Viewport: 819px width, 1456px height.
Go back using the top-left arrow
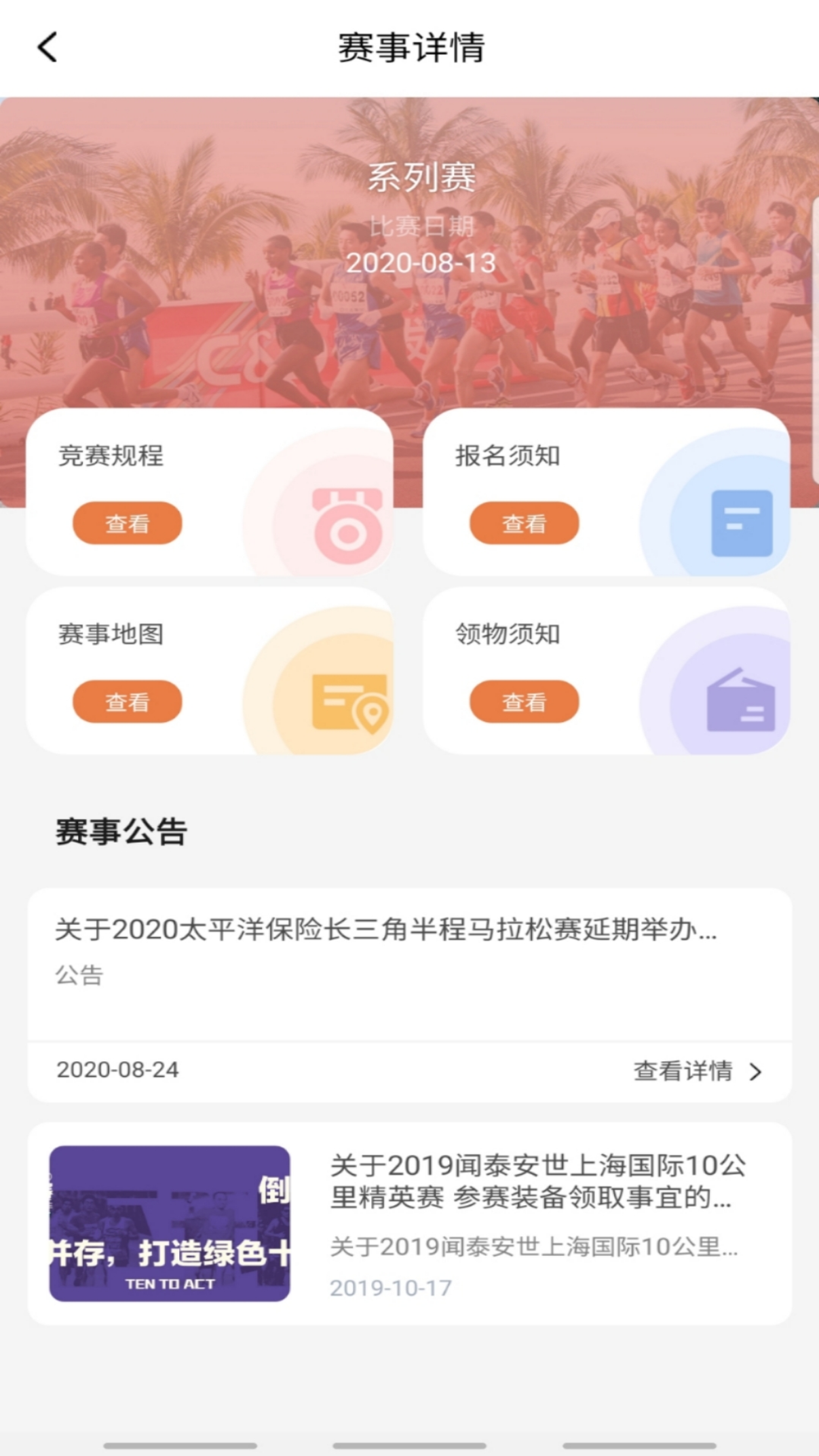click(x=46, y=47)
